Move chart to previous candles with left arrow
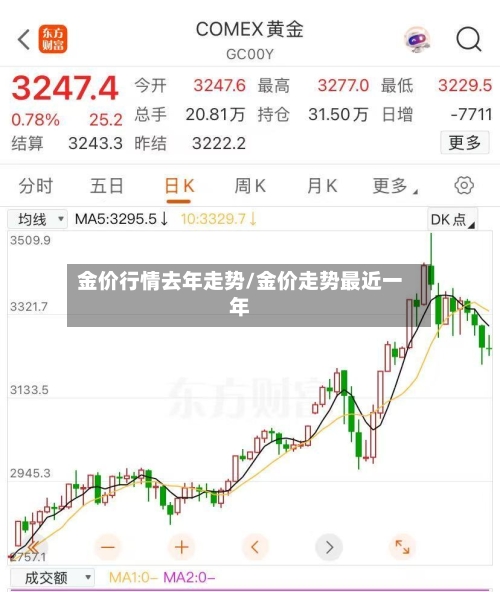This screenshot has height=592, width=500. coord(255,547)
